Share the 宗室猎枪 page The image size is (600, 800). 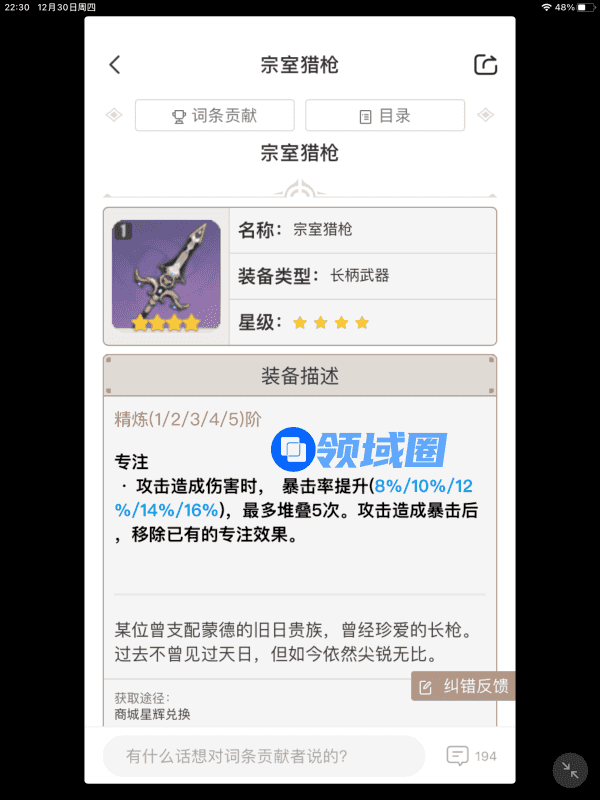485,65
